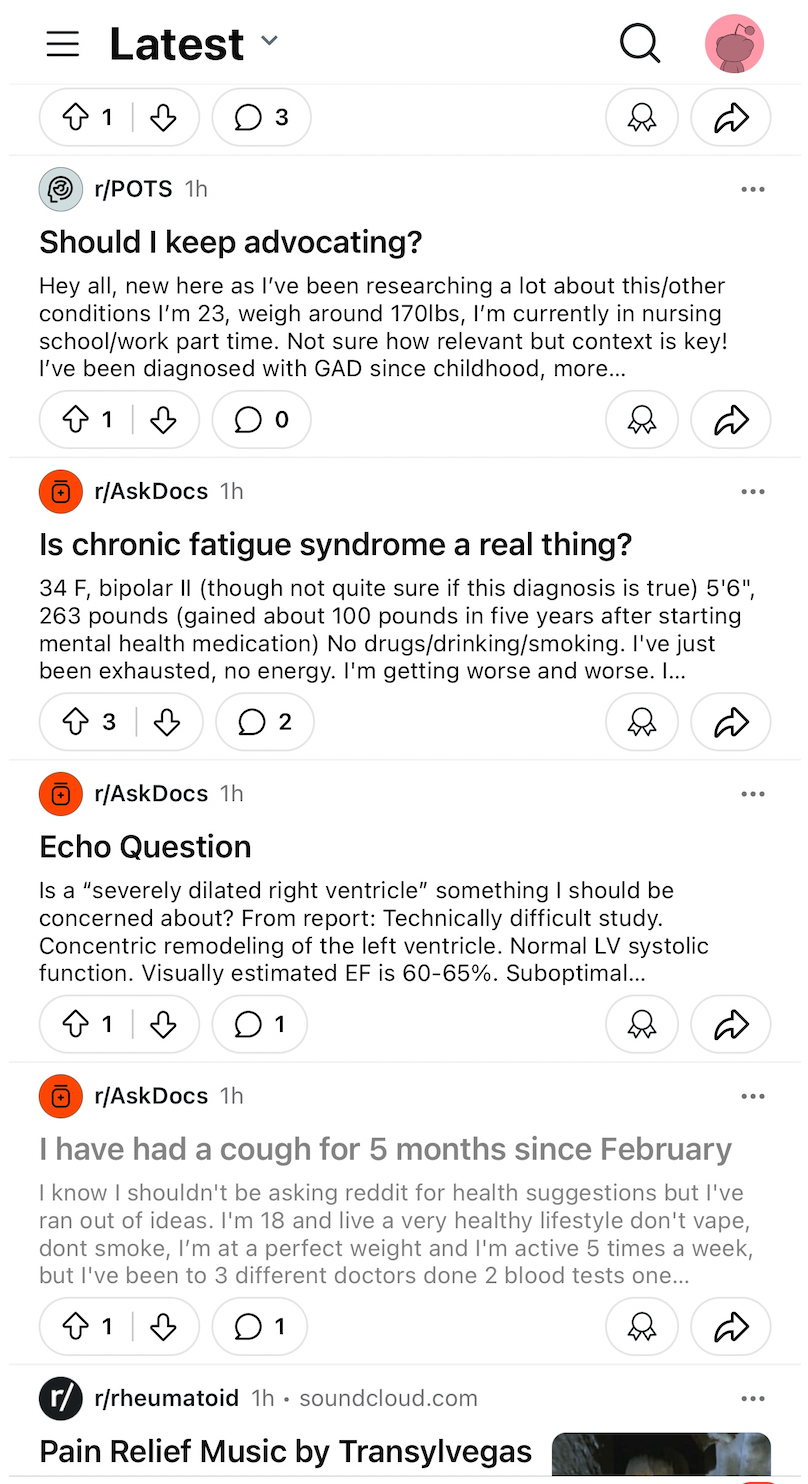Screen dimensions: 808x1484
Task: Open the hamburger drawer menu
Action: tap(63, 44)
